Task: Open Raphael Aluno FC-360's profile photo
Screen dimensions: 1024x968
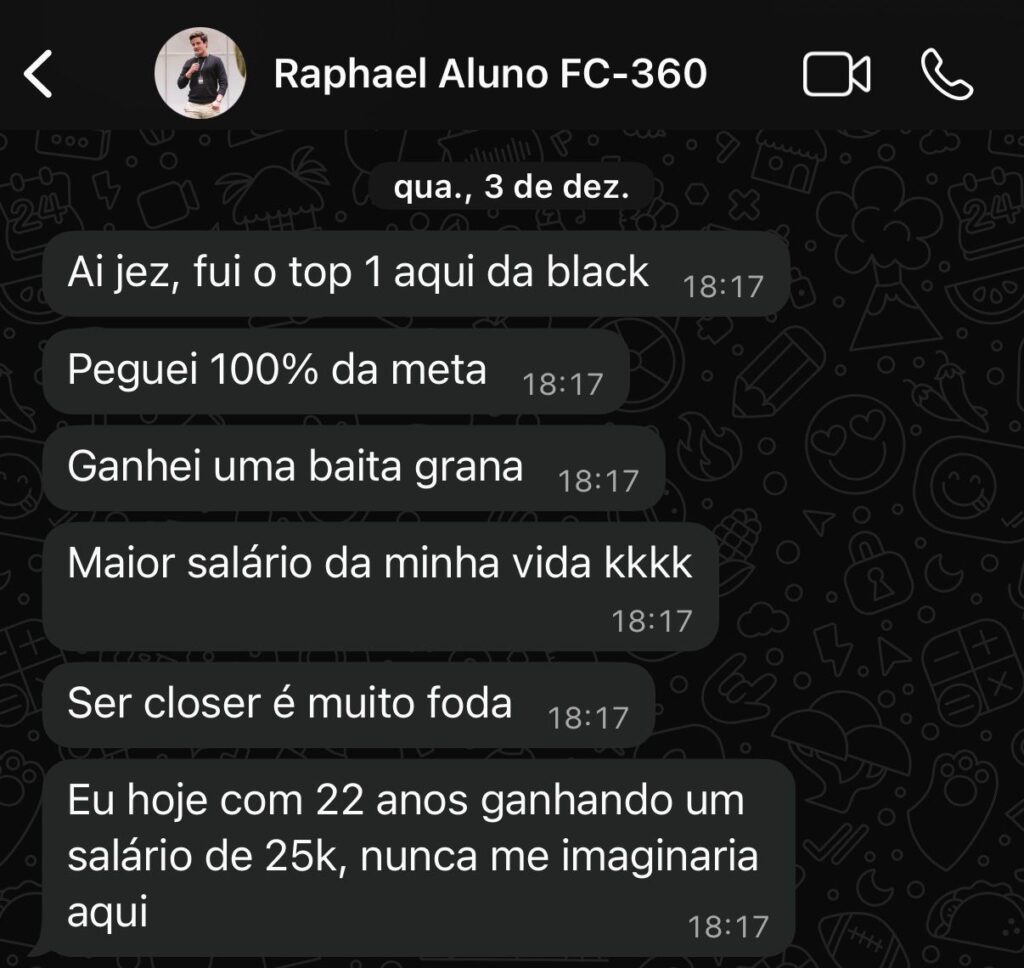Action: tap(200, 73)
